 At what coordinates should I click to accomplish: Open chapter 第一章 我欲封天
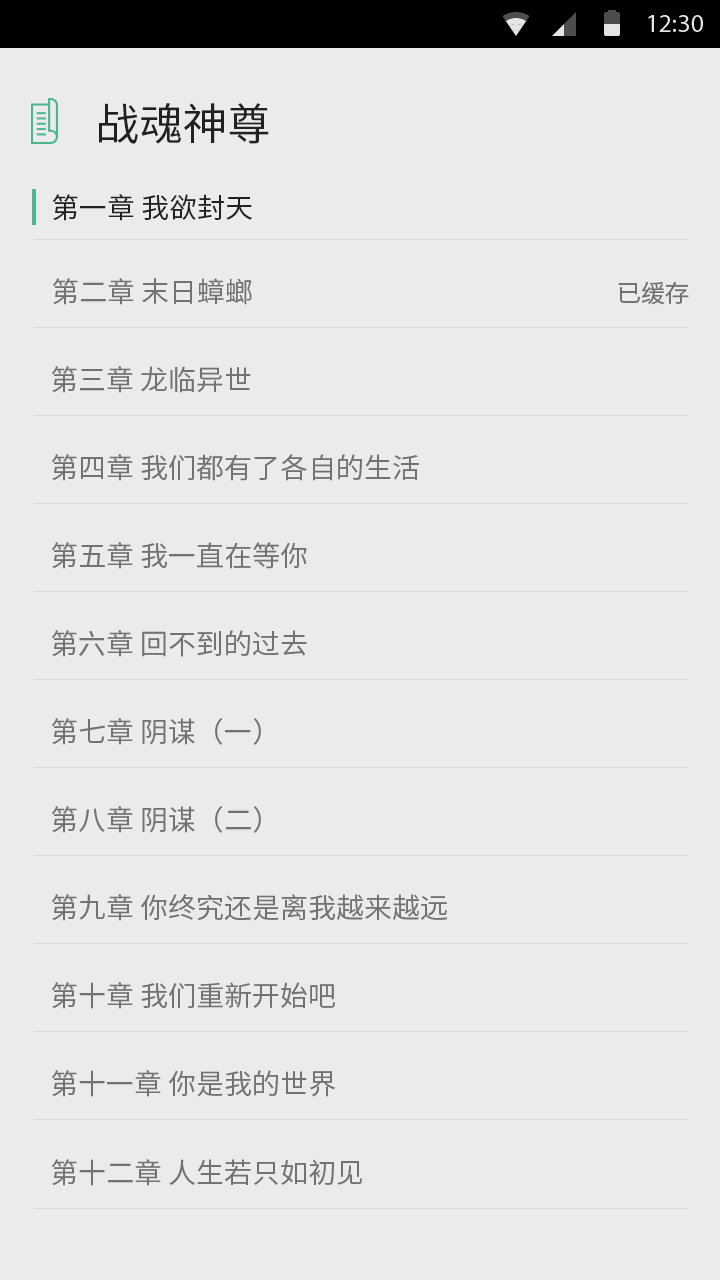(x=360, y=208)
